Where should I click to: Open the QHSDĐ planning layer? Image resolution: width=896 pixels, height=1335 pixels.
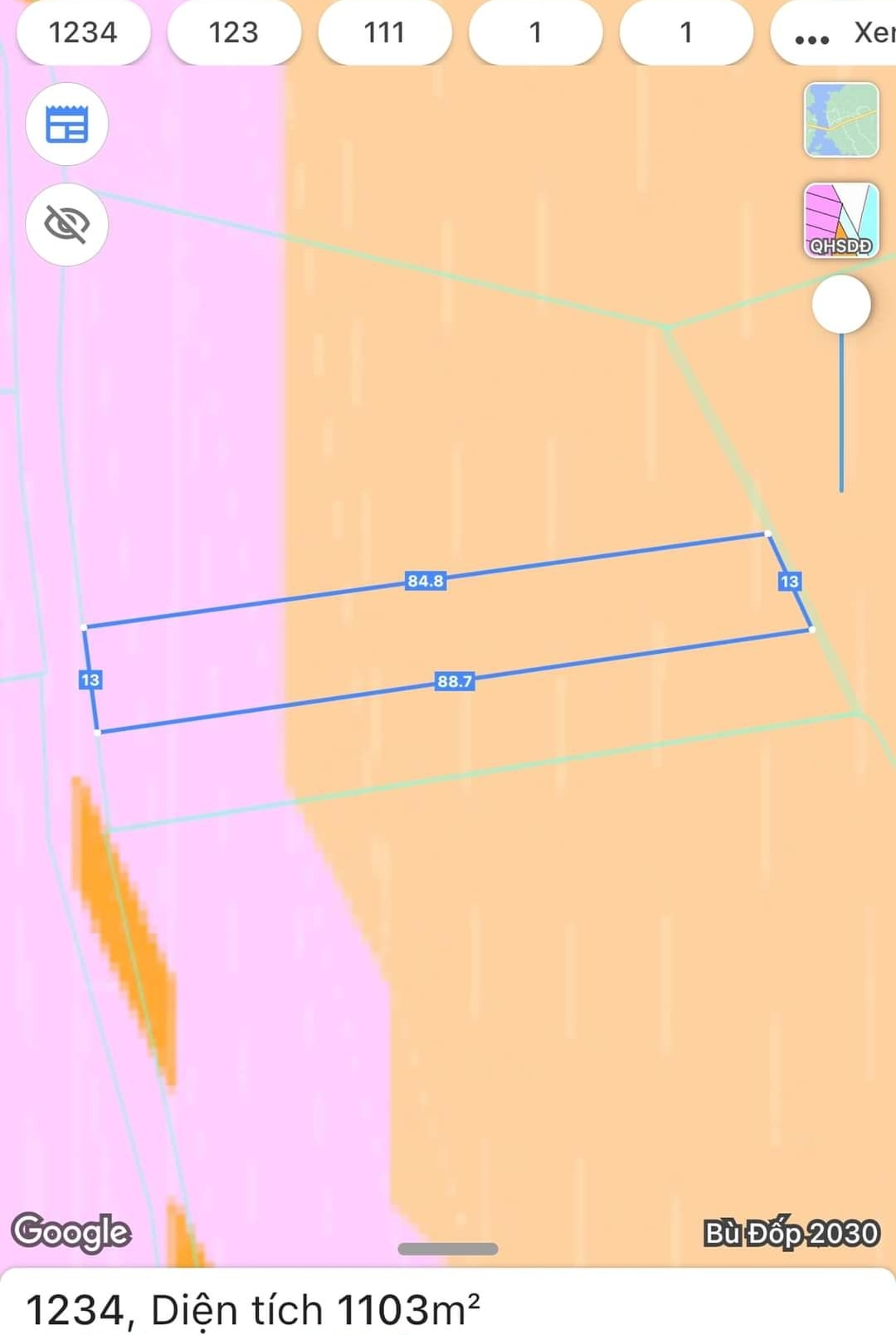pyautogui.click(x=840, y=221)
